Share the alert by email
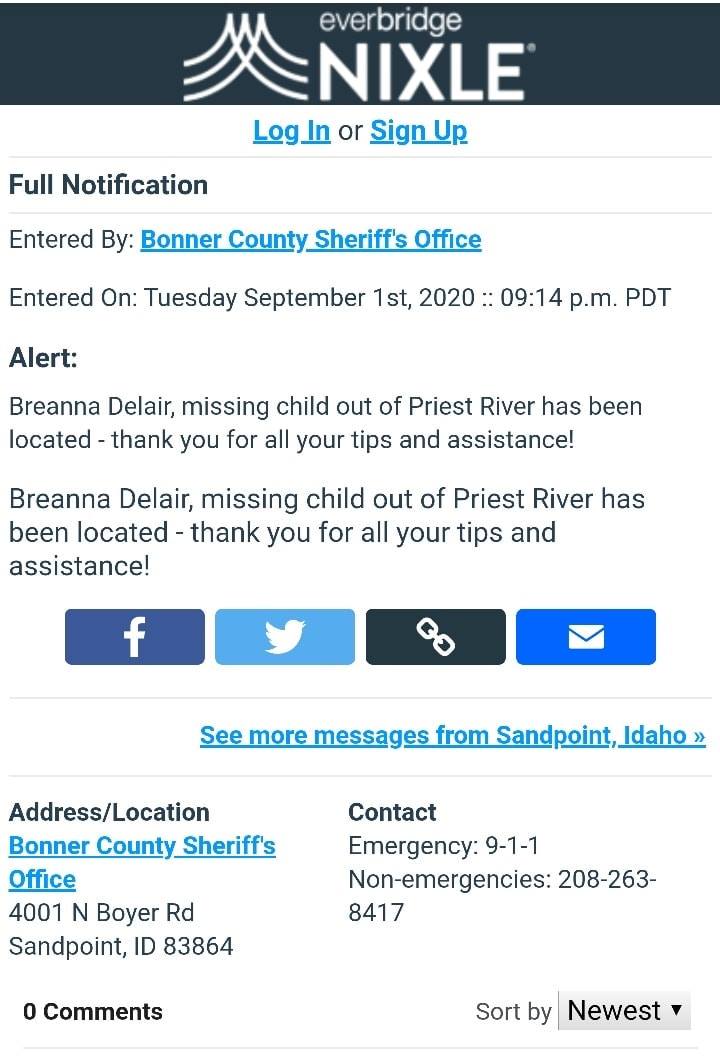Image resolution: width=720 pixels, height=1063 pixels. 586,637
